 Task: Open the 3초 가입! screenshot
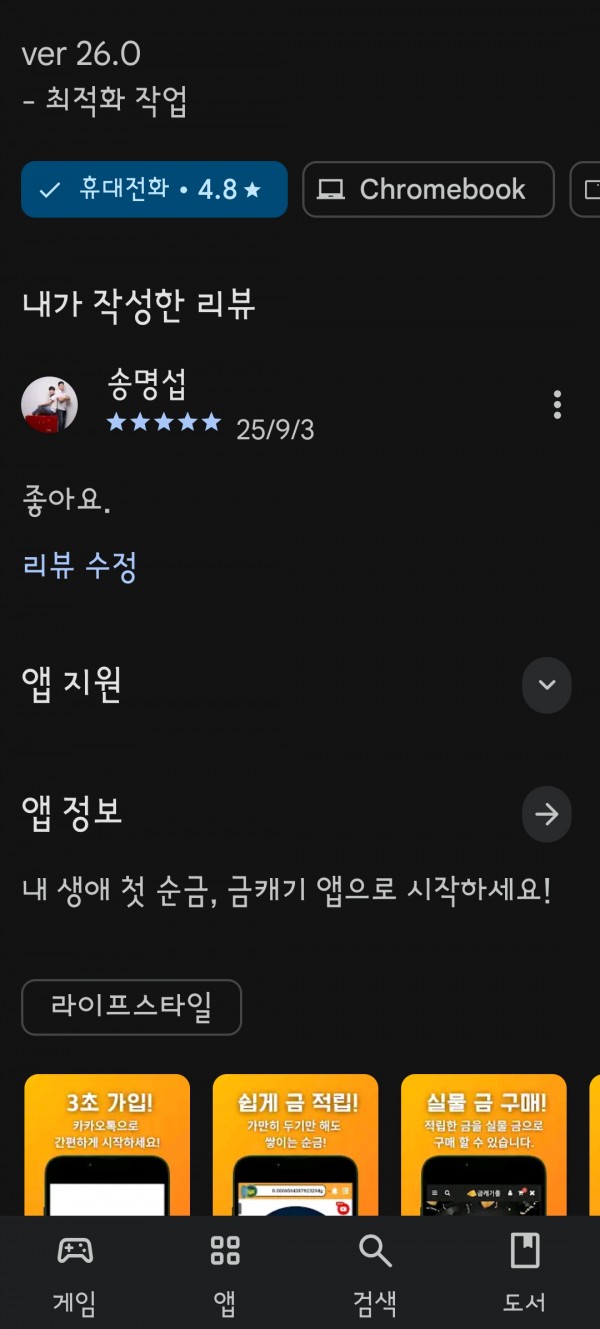point(107,1145)
